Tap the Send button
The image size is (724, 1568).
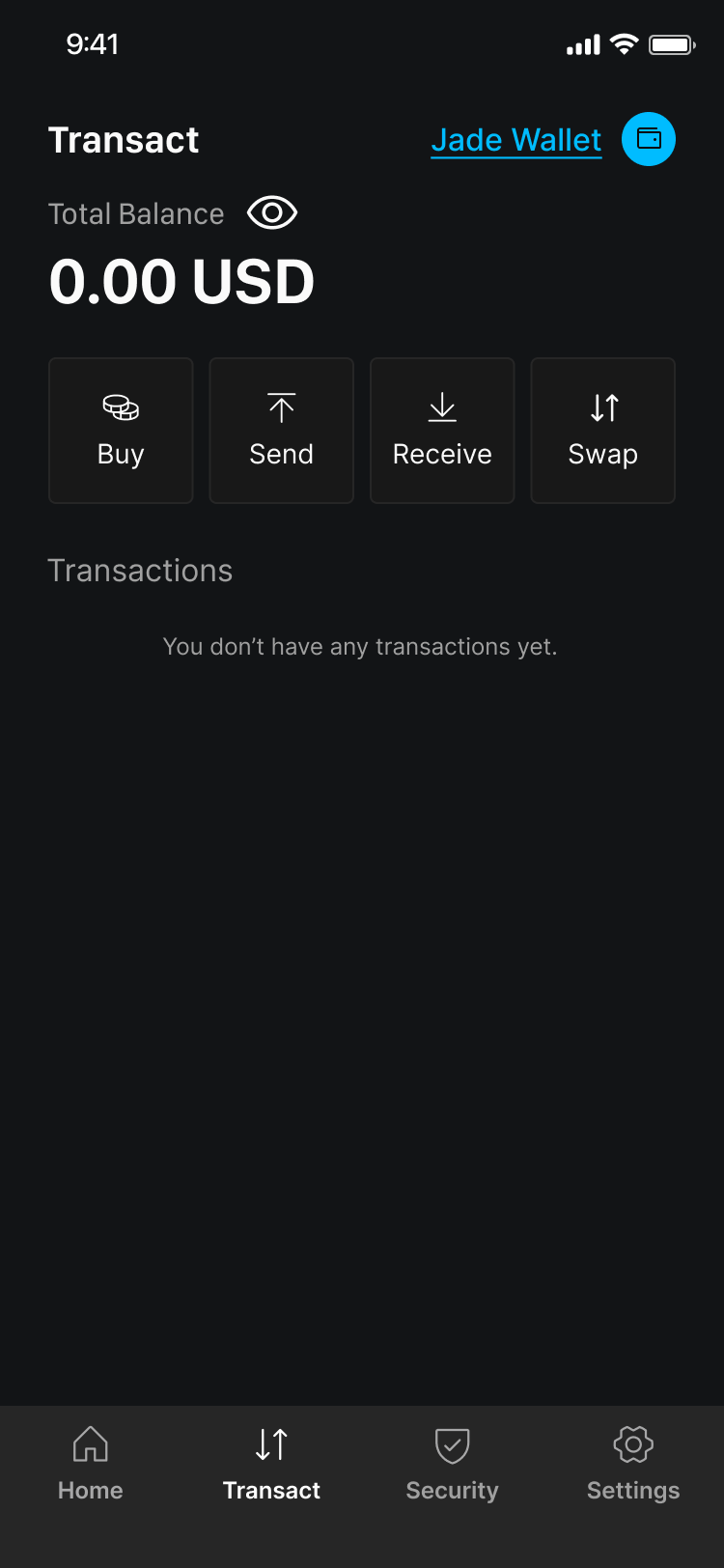coord(281,430)
